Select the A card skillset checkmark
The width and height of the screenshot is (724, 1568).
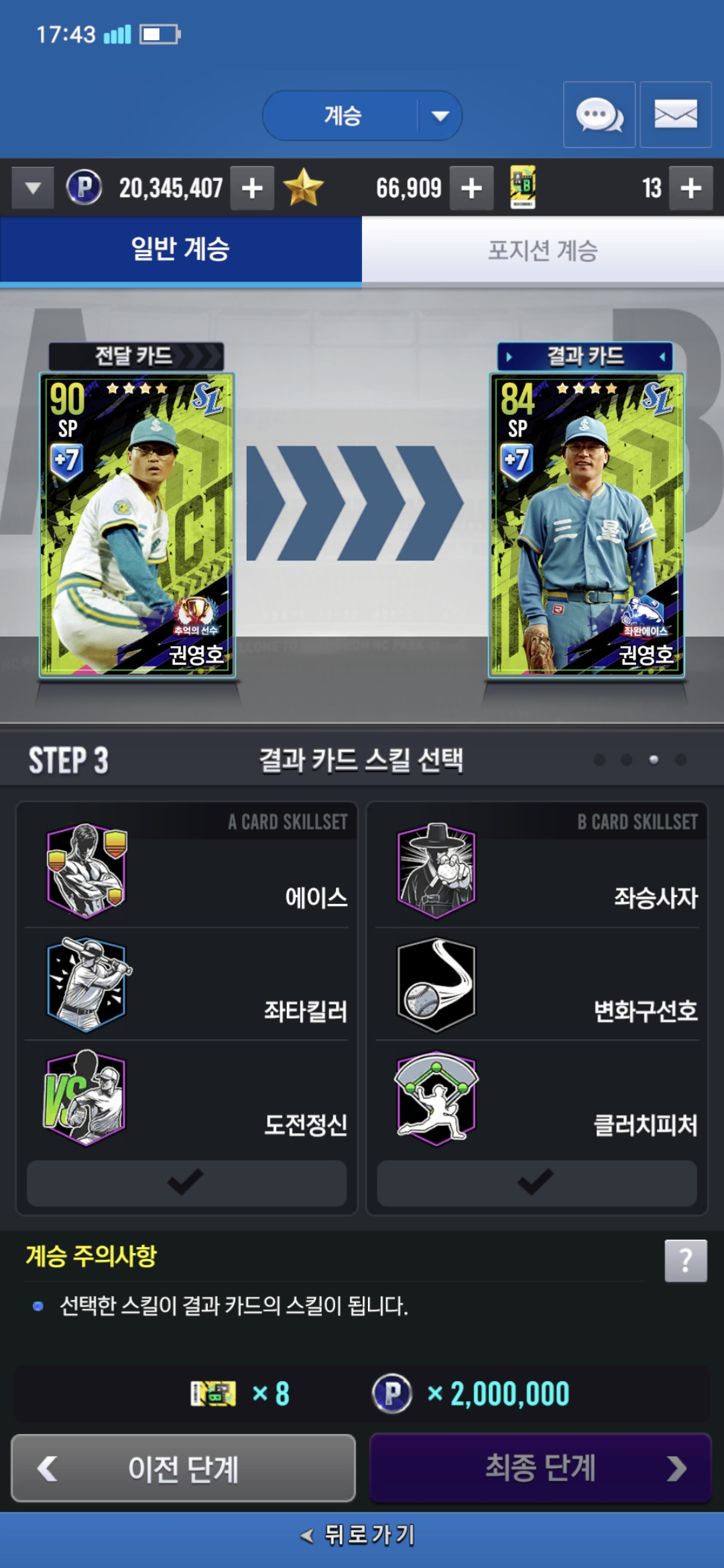click(186, 1183)
